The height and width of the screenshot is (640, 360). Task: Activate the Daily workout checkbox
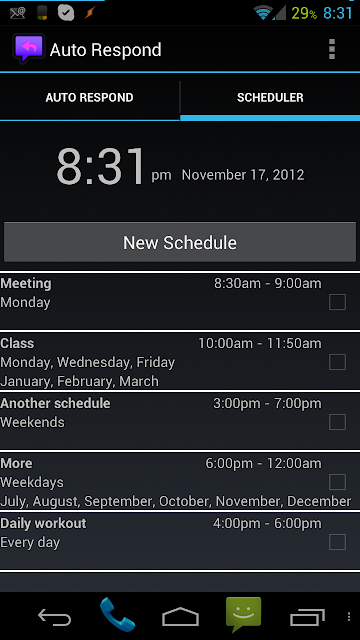pos(338,542)
